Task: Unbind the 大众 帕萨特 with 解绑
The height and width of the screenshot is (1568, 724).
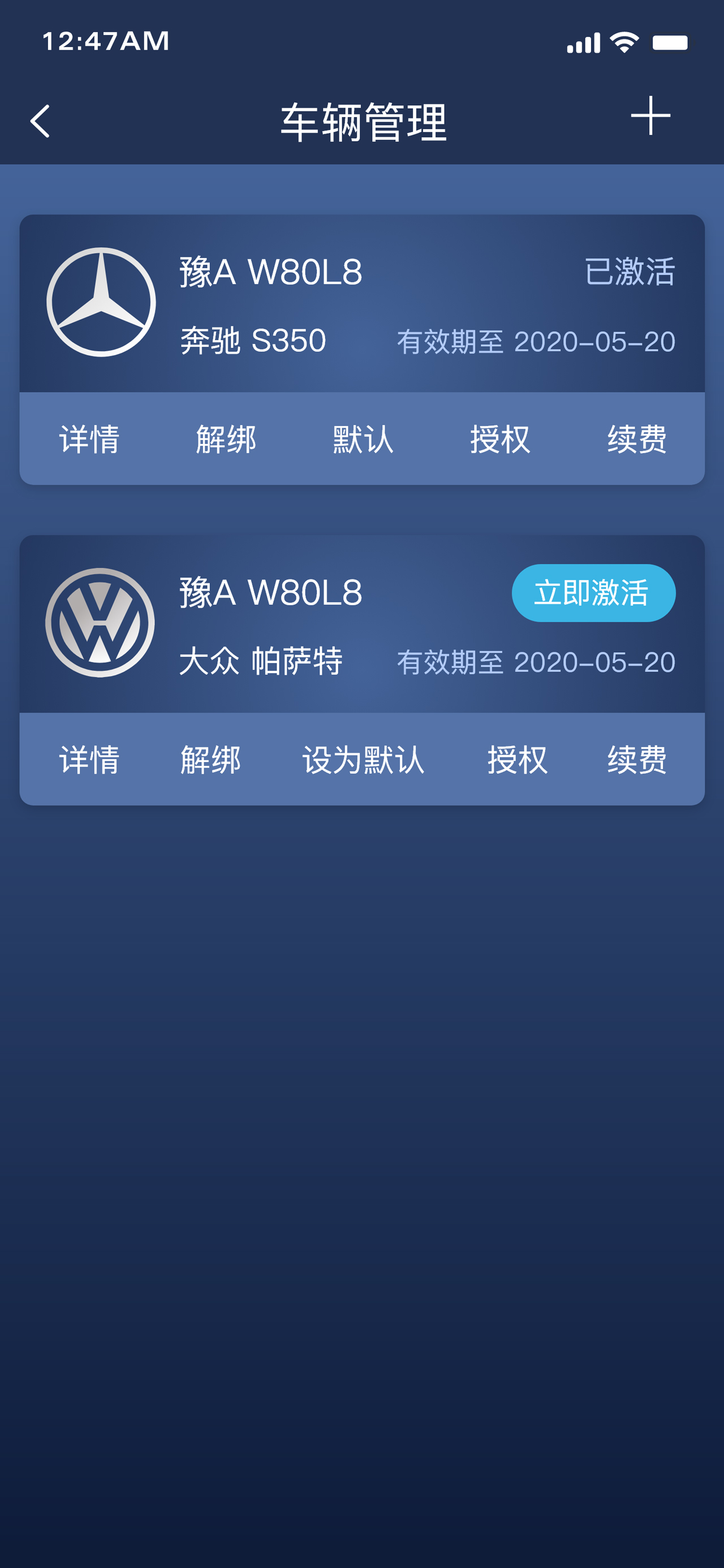Action: tap(210, 760)
